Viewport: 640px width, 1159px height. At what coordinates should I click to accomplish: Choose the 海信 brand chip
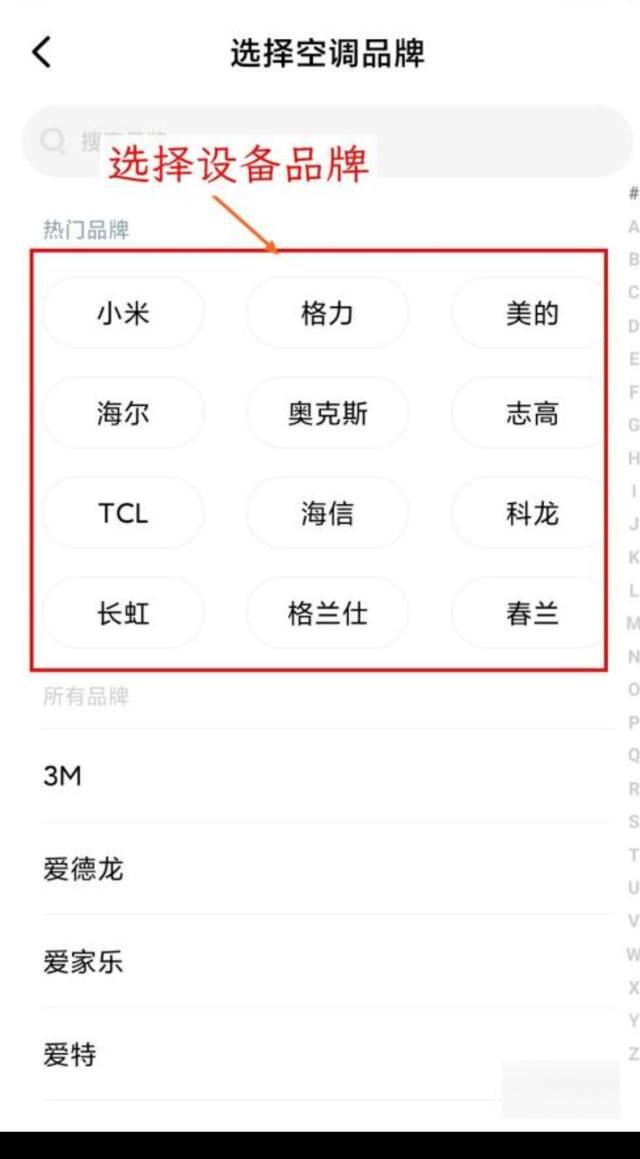tap(327, 512)
